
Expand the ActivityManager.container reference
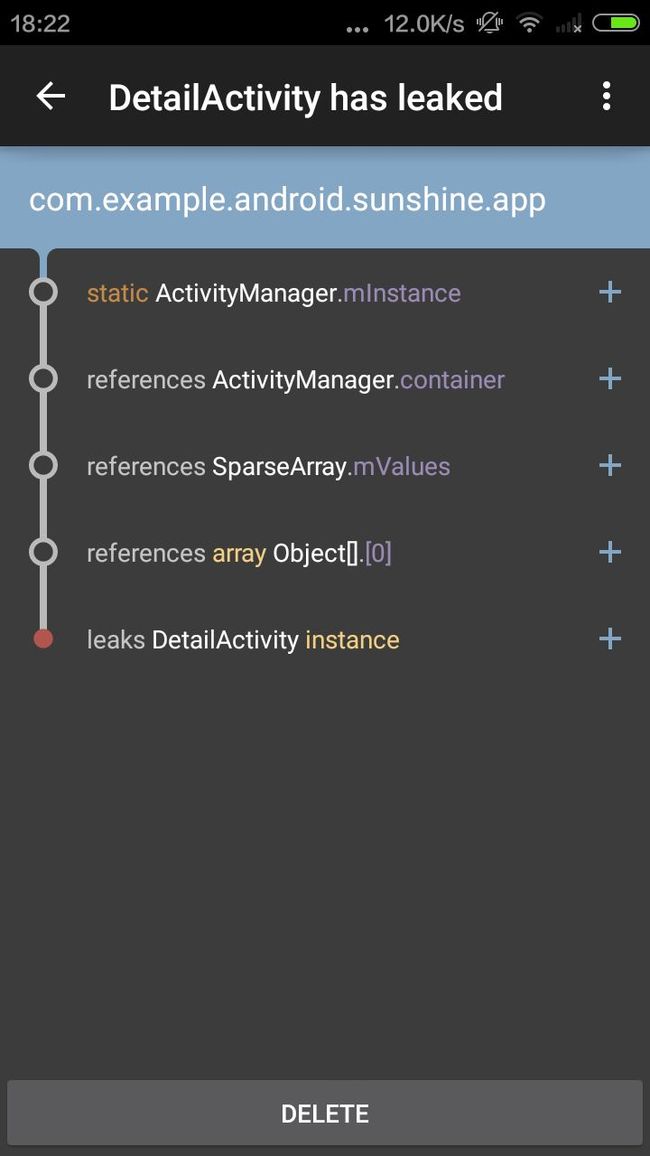point(609,380)
